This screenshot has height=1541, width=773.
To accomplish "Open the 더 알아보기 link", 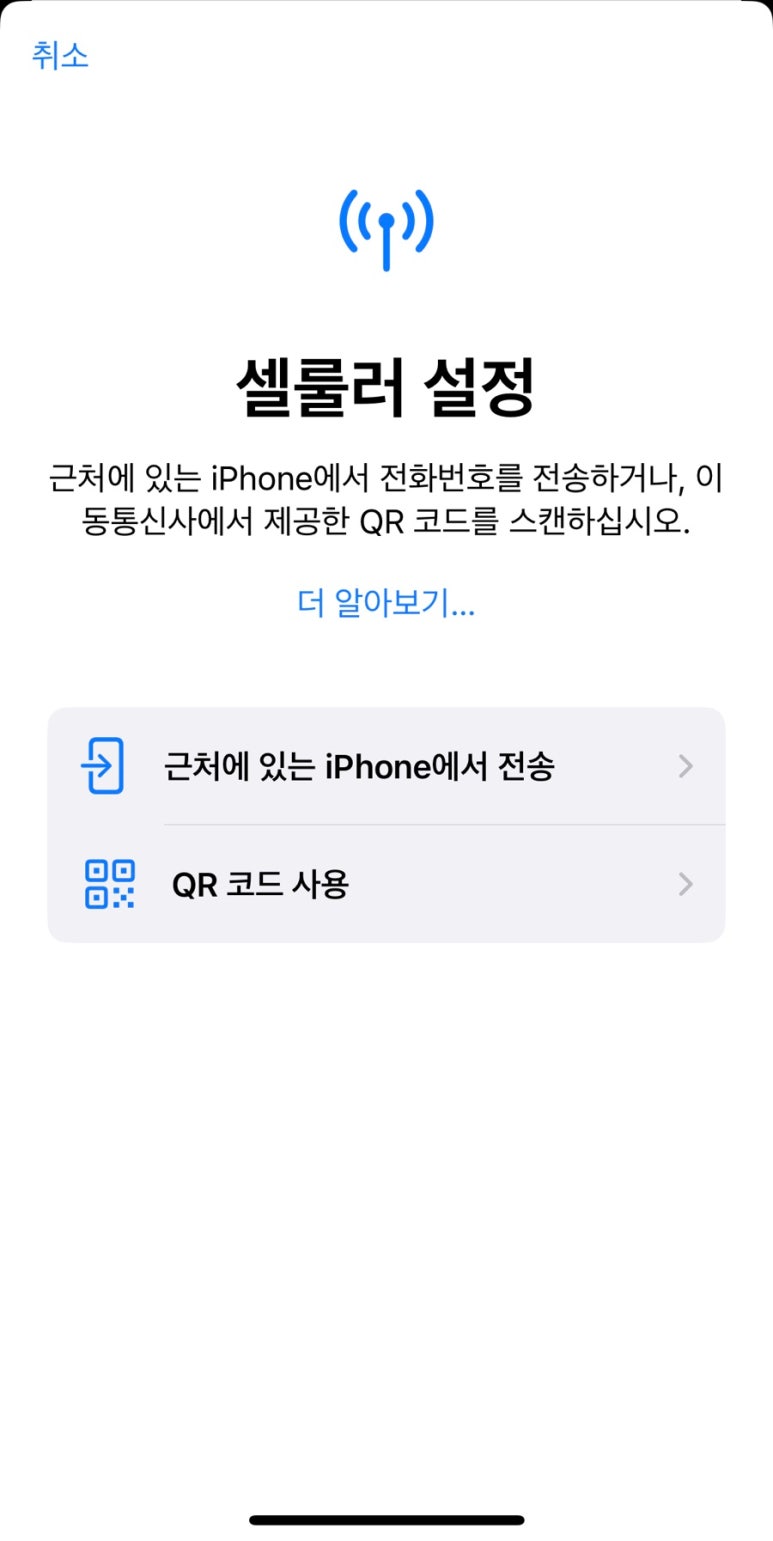I will tap(386, 603).
